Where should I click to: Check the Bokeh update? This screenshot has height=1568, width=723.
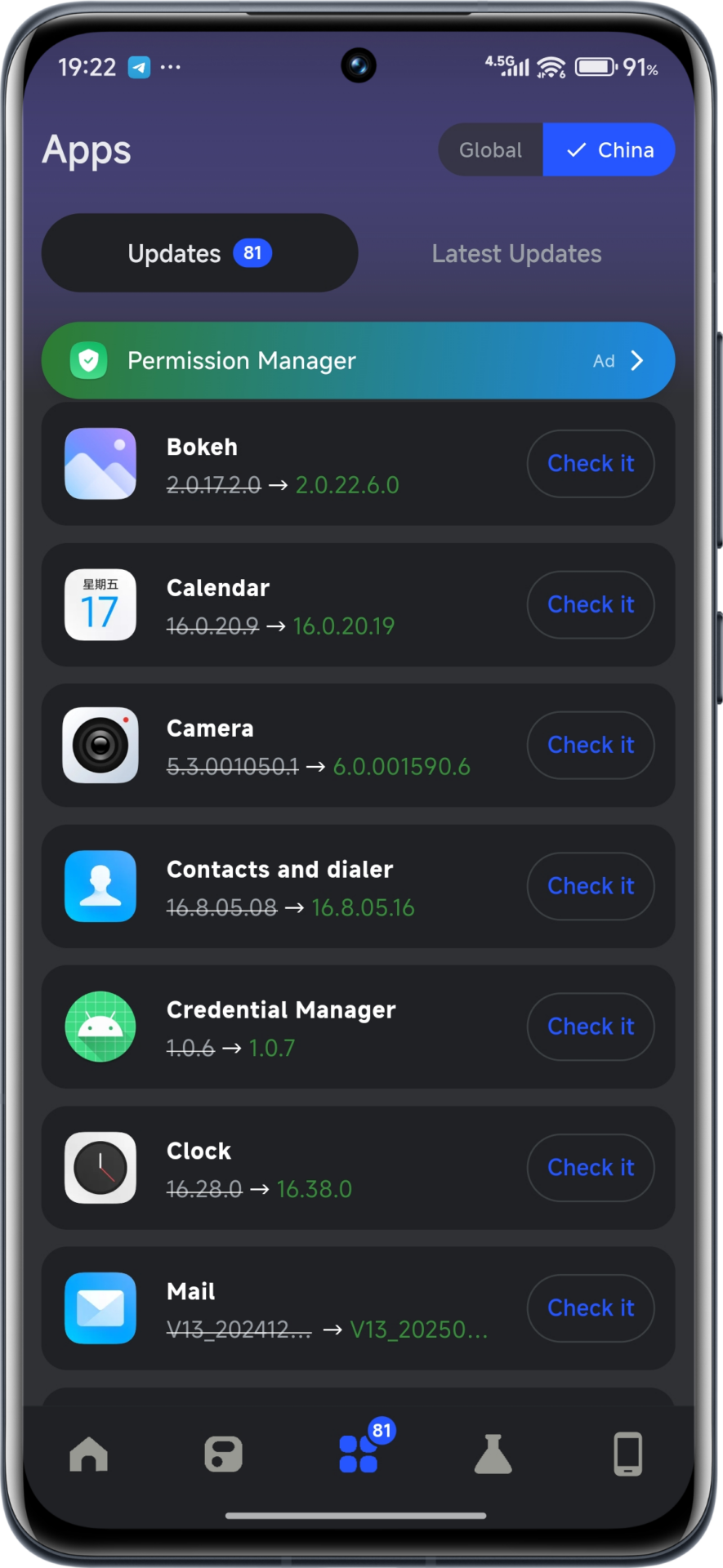pyautogui.click(x=590, y=464)
